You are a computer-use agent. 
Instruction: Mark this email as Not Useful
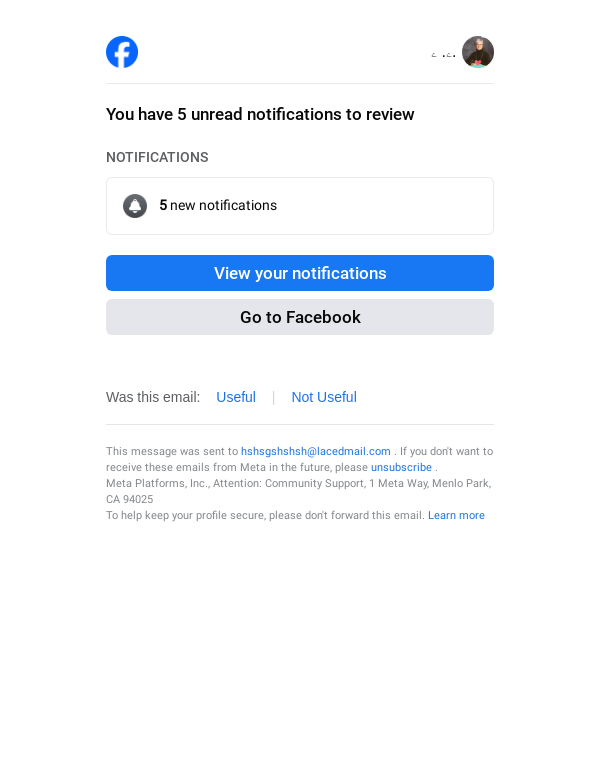tap(324, 397)
